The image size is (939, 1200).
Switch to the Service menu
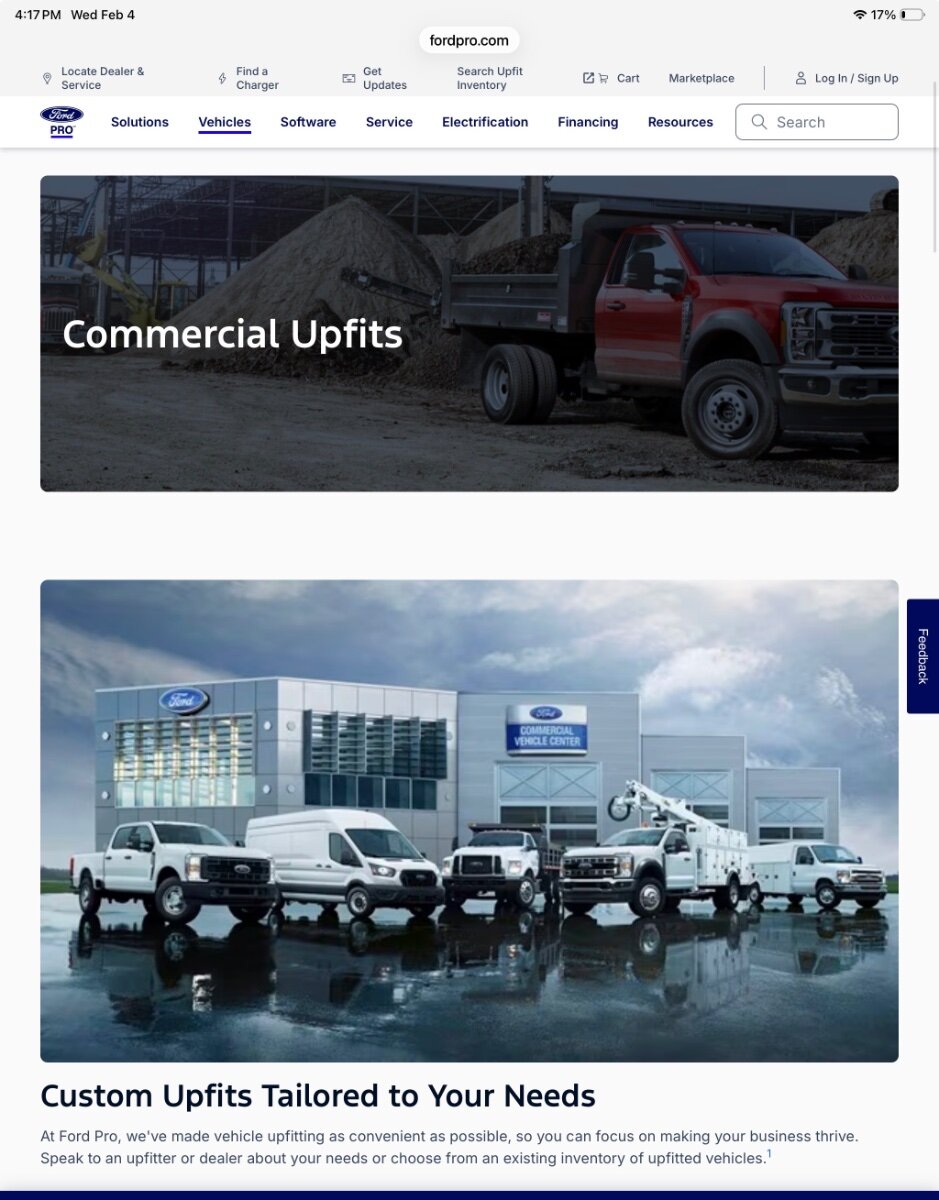[x=389, y=122]
